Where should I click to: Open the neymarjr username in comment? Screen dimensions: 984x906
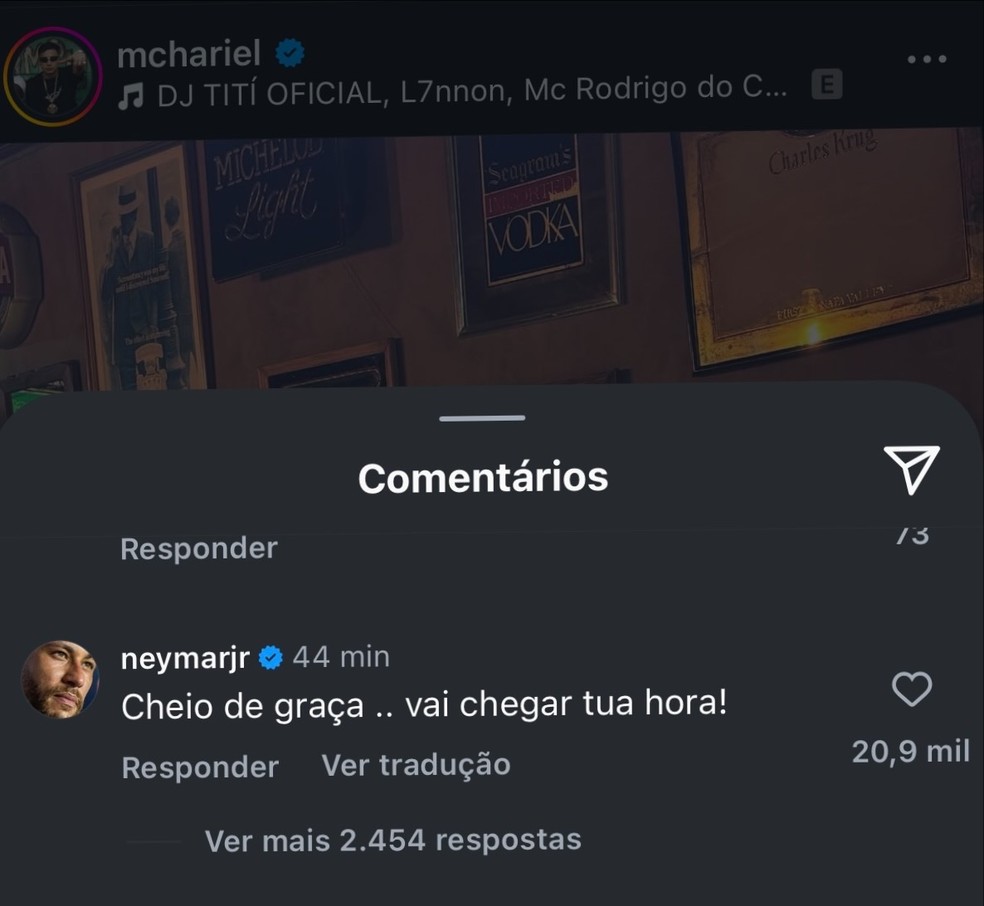185,657
